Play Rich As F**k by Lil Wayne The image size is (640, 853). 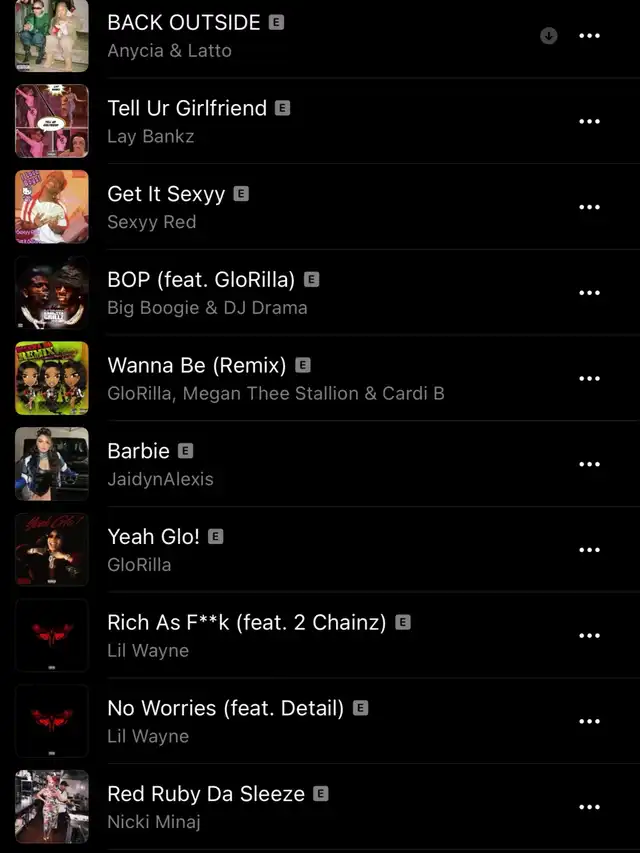246,622
